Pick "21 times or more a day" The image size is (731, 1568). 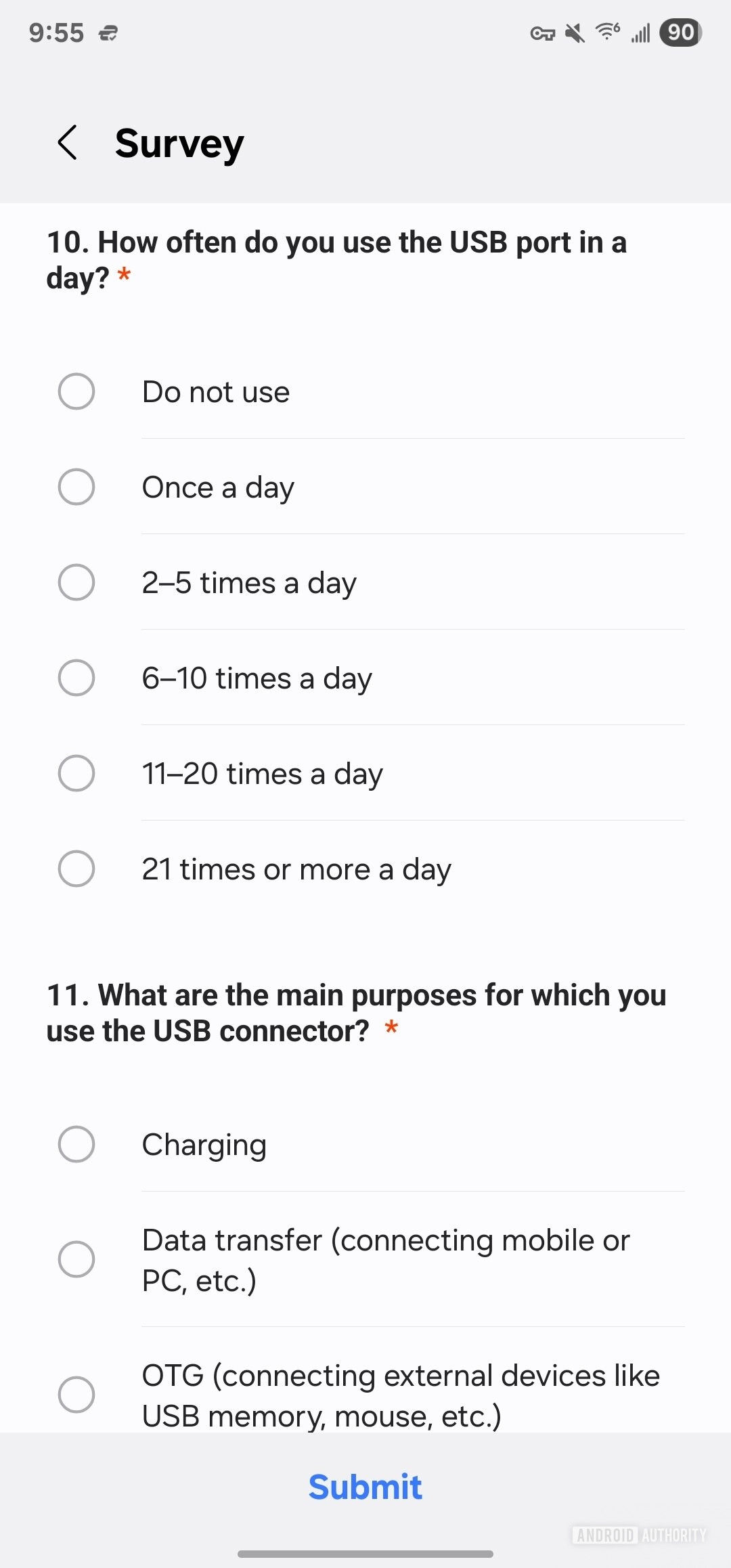coord(76,869)
